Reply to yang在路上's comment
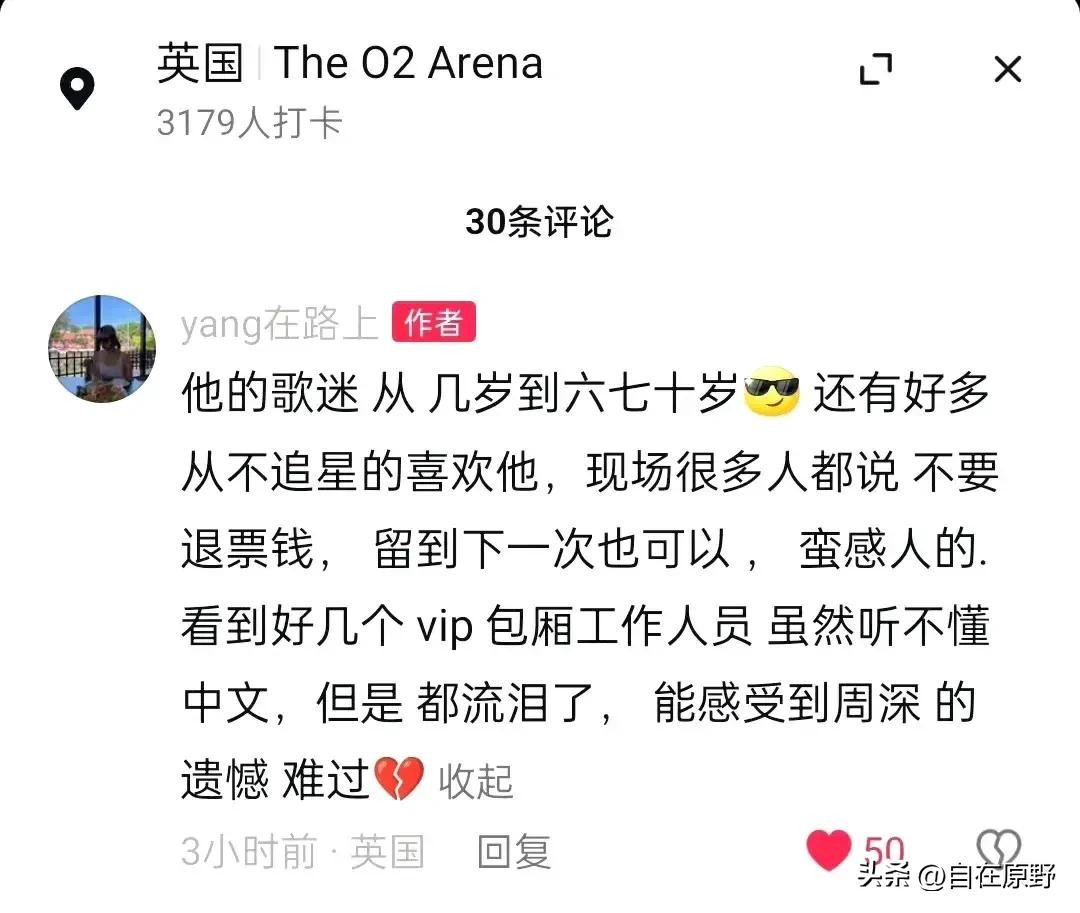This screenshot has width=1080, height=913. pos(514,852)
